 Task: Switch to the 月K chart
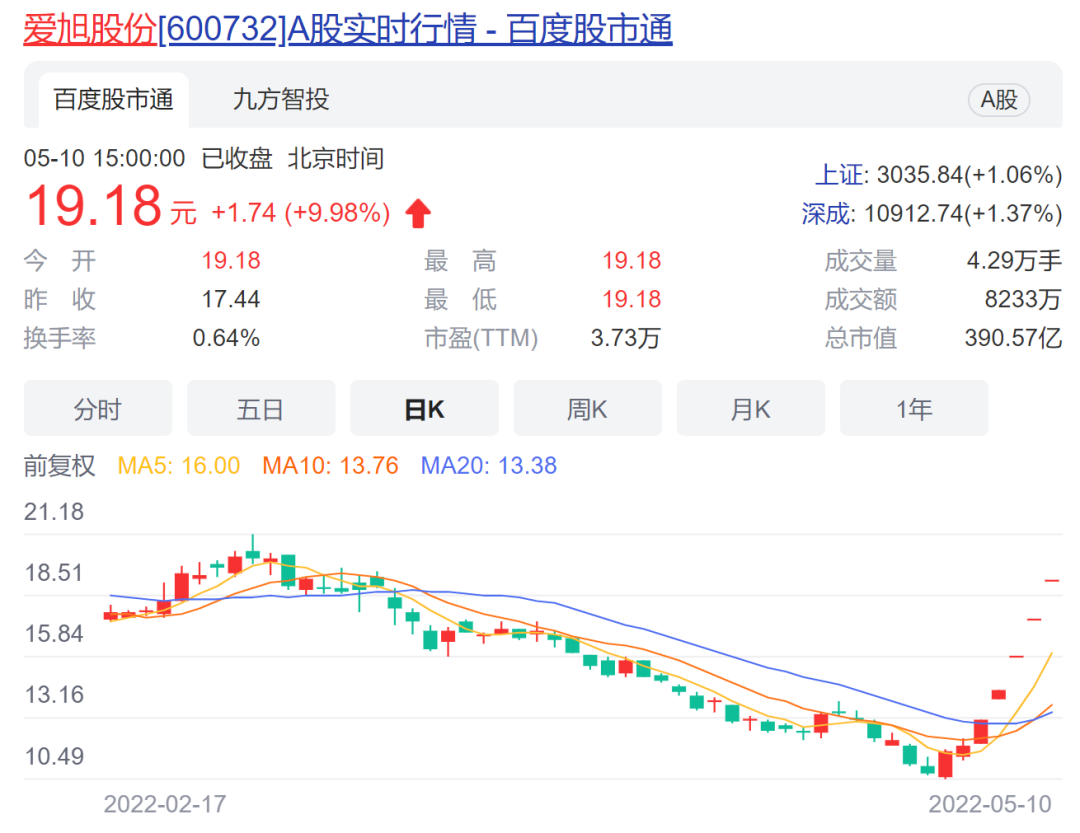click(x=750, y=409)
